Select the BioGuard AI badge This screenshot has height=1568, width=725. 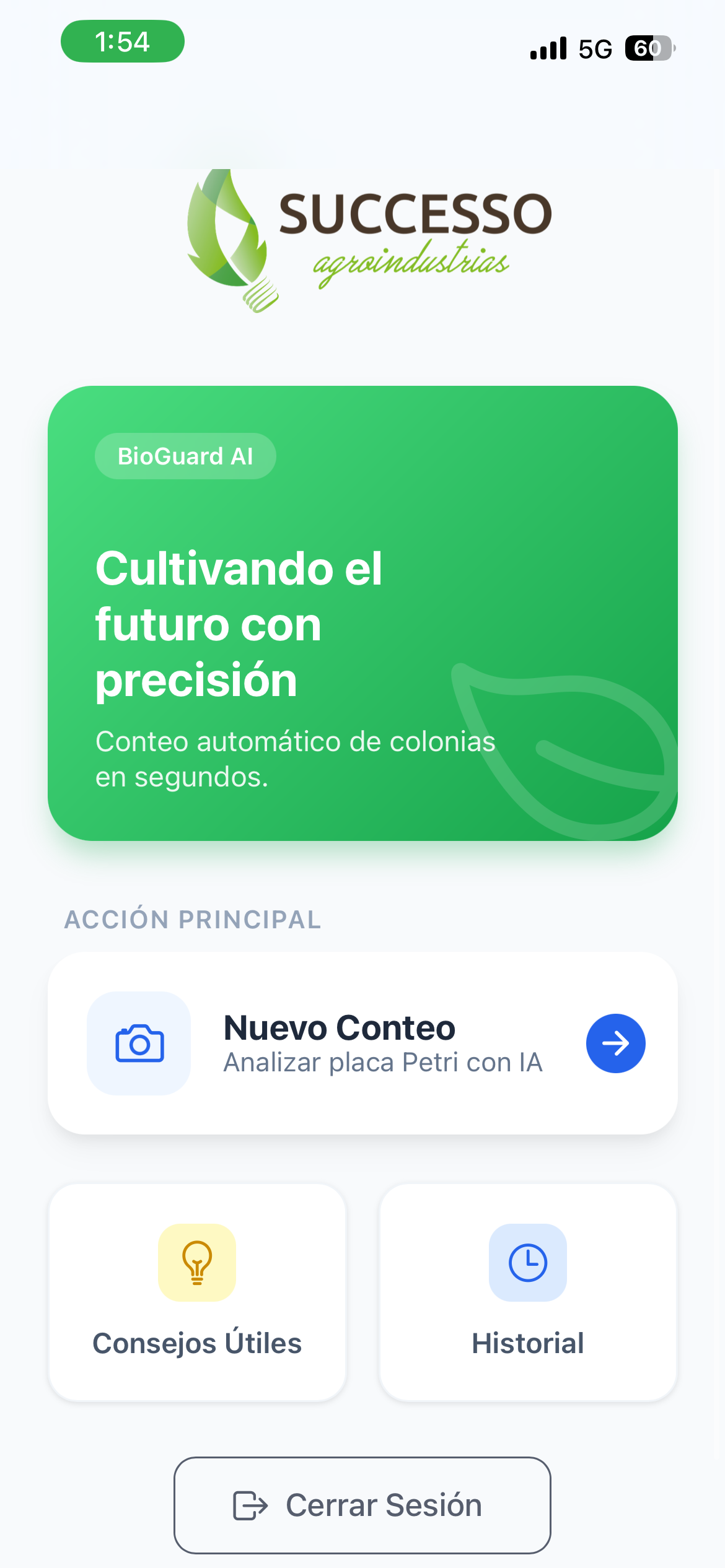[185, 456]
